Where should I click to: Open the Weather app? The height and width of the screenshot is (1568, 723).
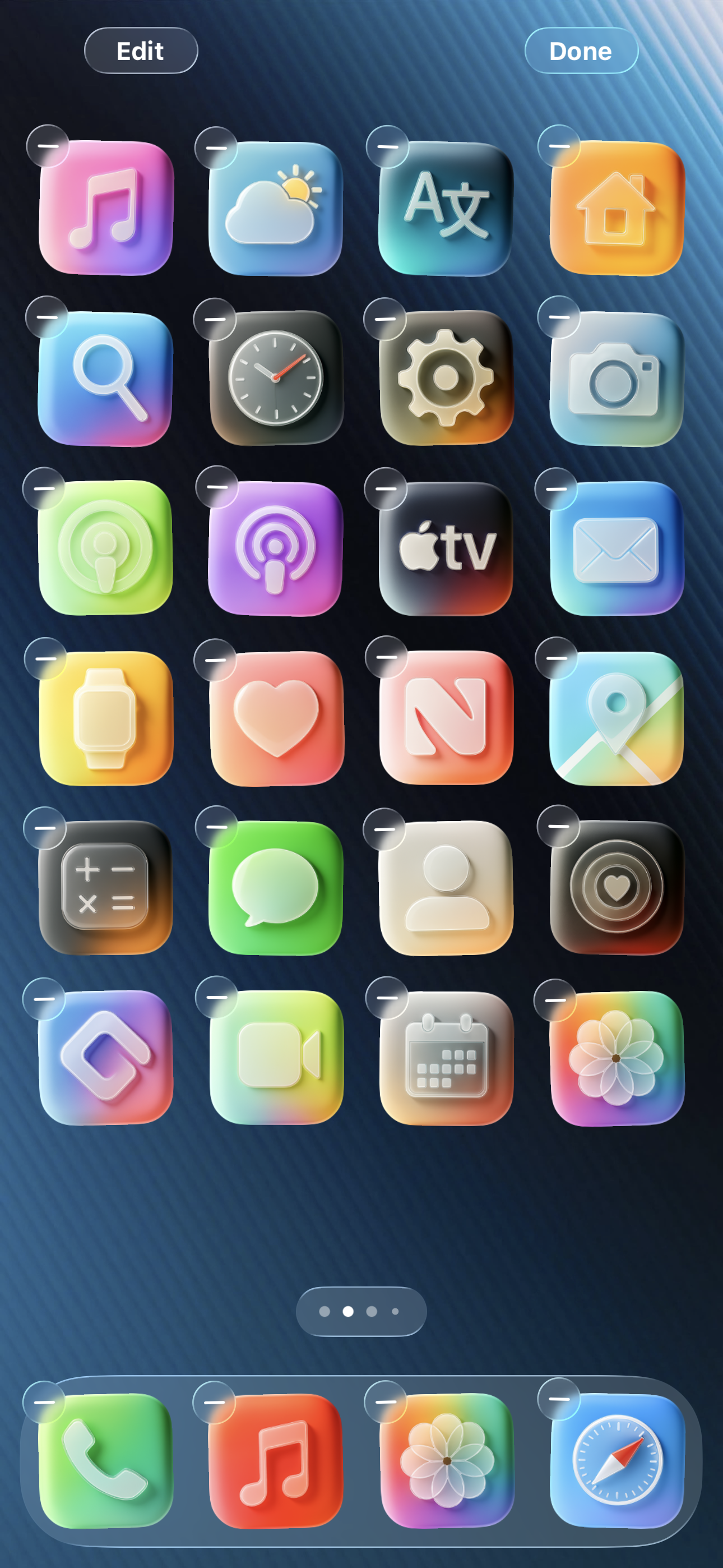click(275, 208)
